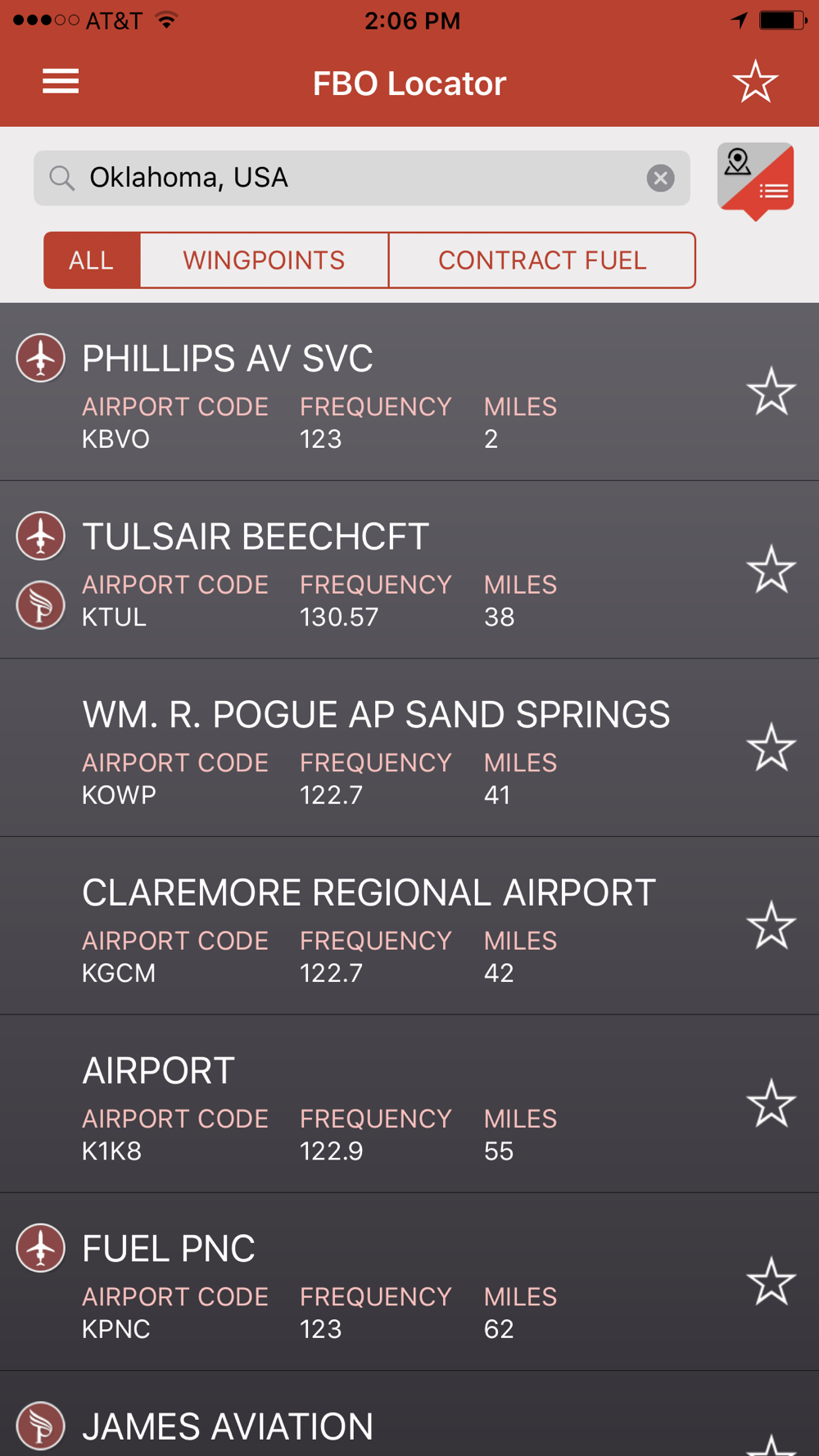Viewport: 819px width, 1456px height.
Task: Clear the search text
Action: point(660,178)
